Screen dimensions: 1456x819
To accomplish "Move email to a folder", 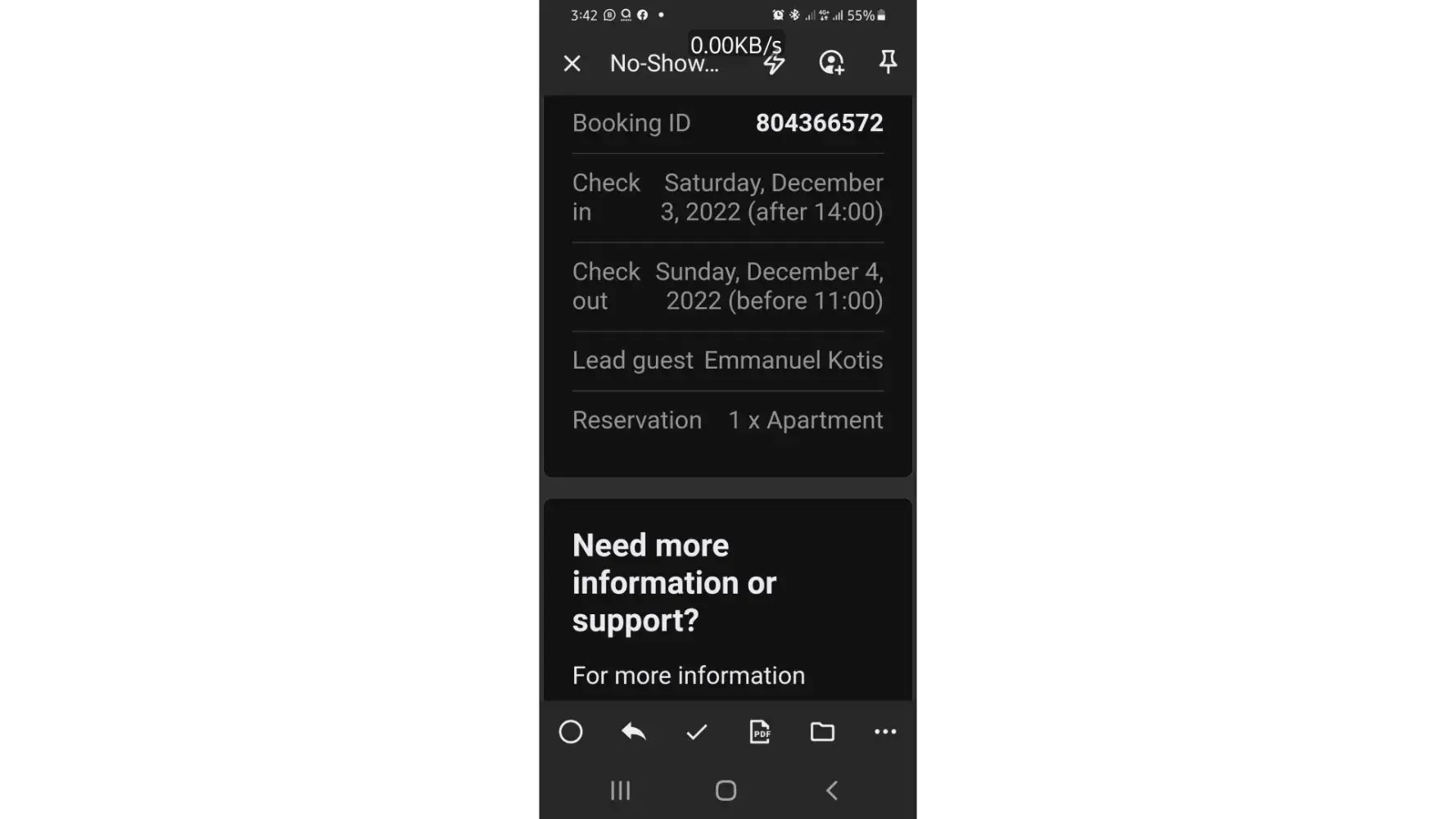I will 822,731.
